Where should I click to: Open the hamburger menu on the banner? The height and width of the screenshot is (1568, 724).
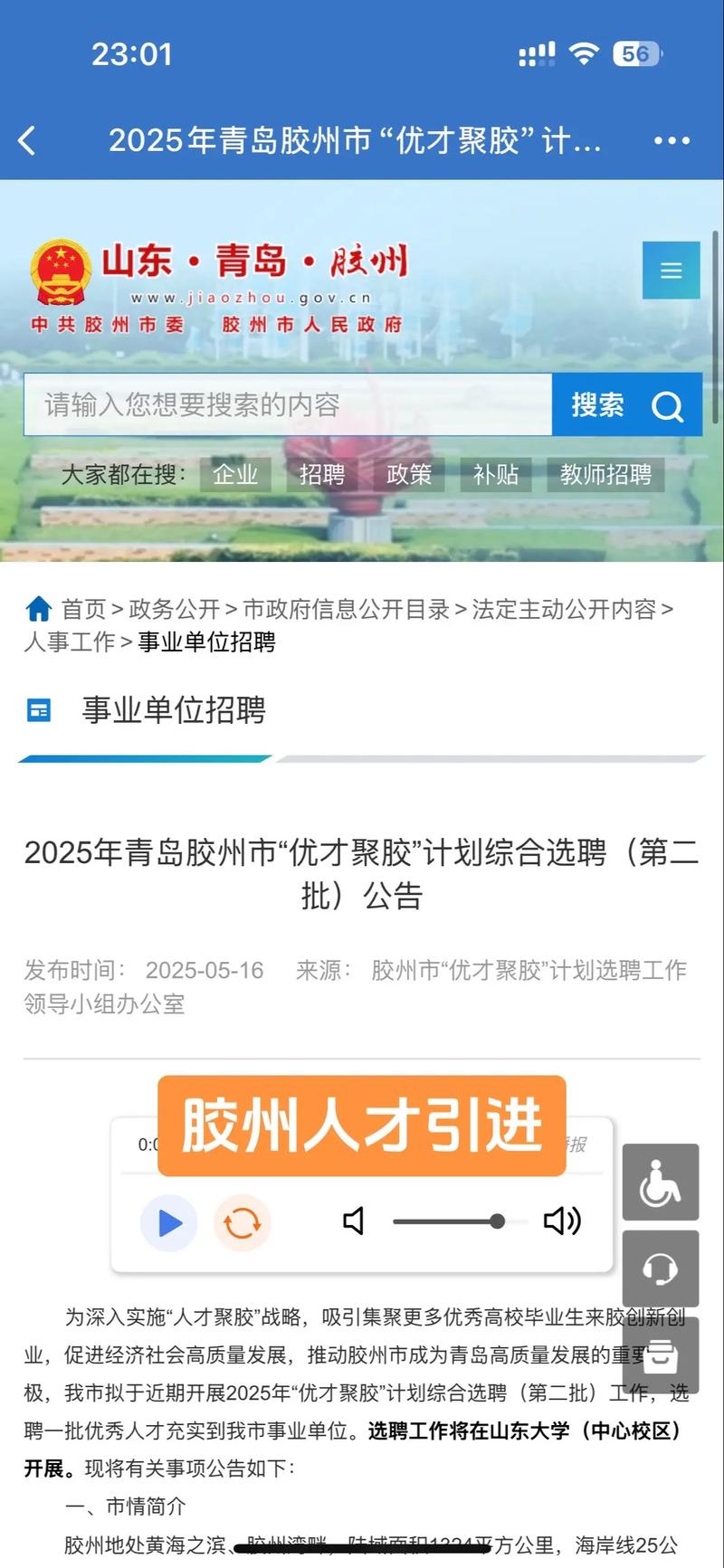point(671,271)
